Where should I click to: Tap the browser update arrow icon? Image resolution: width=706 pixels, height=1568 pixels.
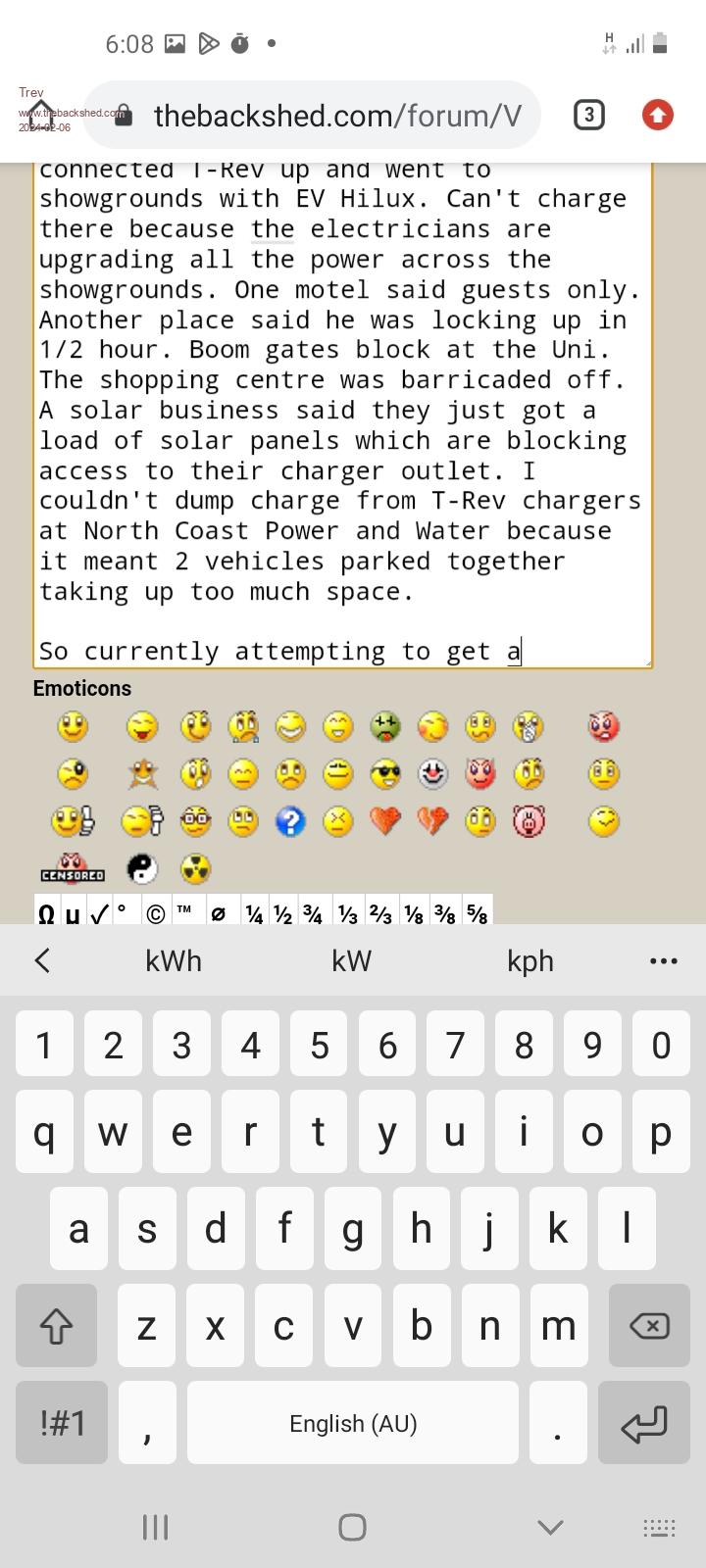[658, 116]
